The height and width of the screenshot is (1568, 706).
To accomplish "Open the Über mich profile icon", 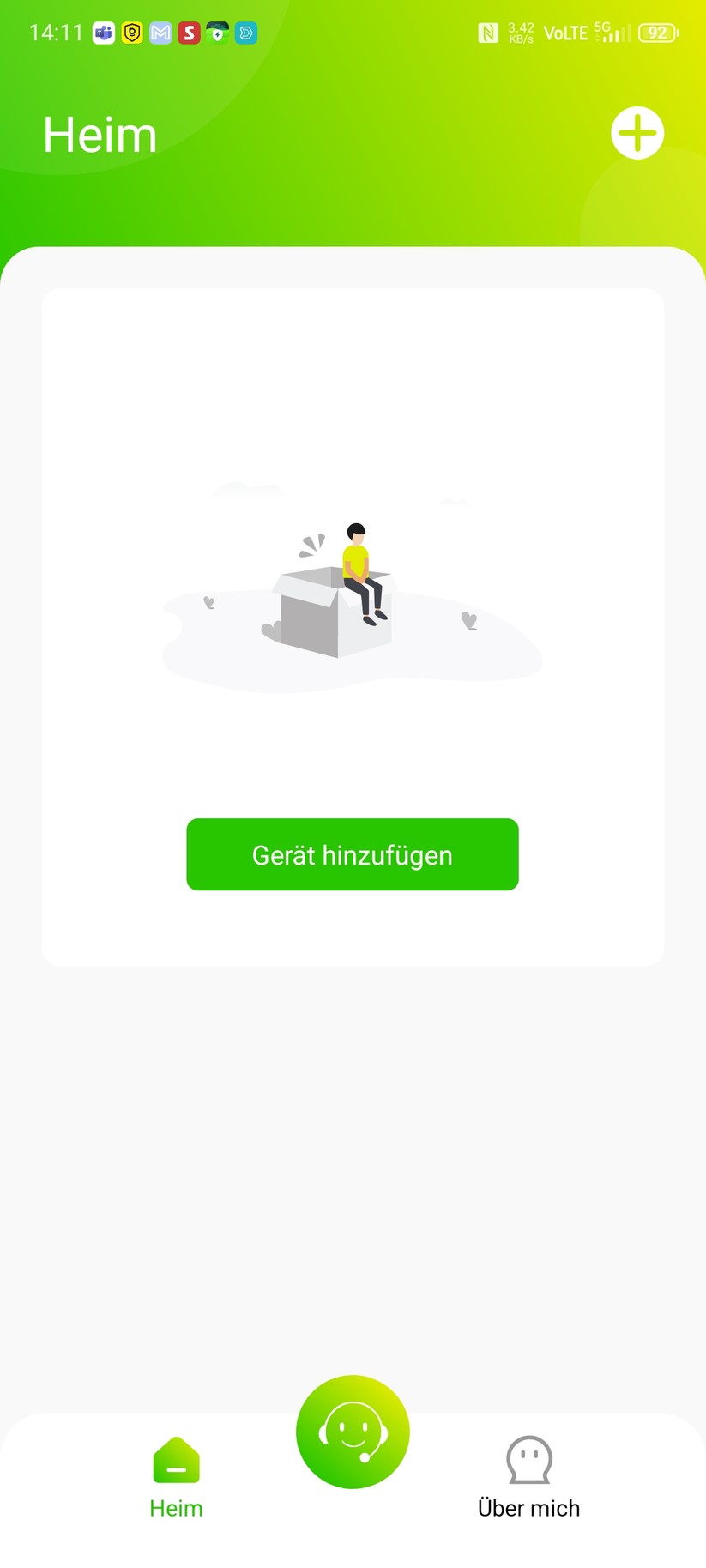I will pyautogui.click(x=528, y=1461).
